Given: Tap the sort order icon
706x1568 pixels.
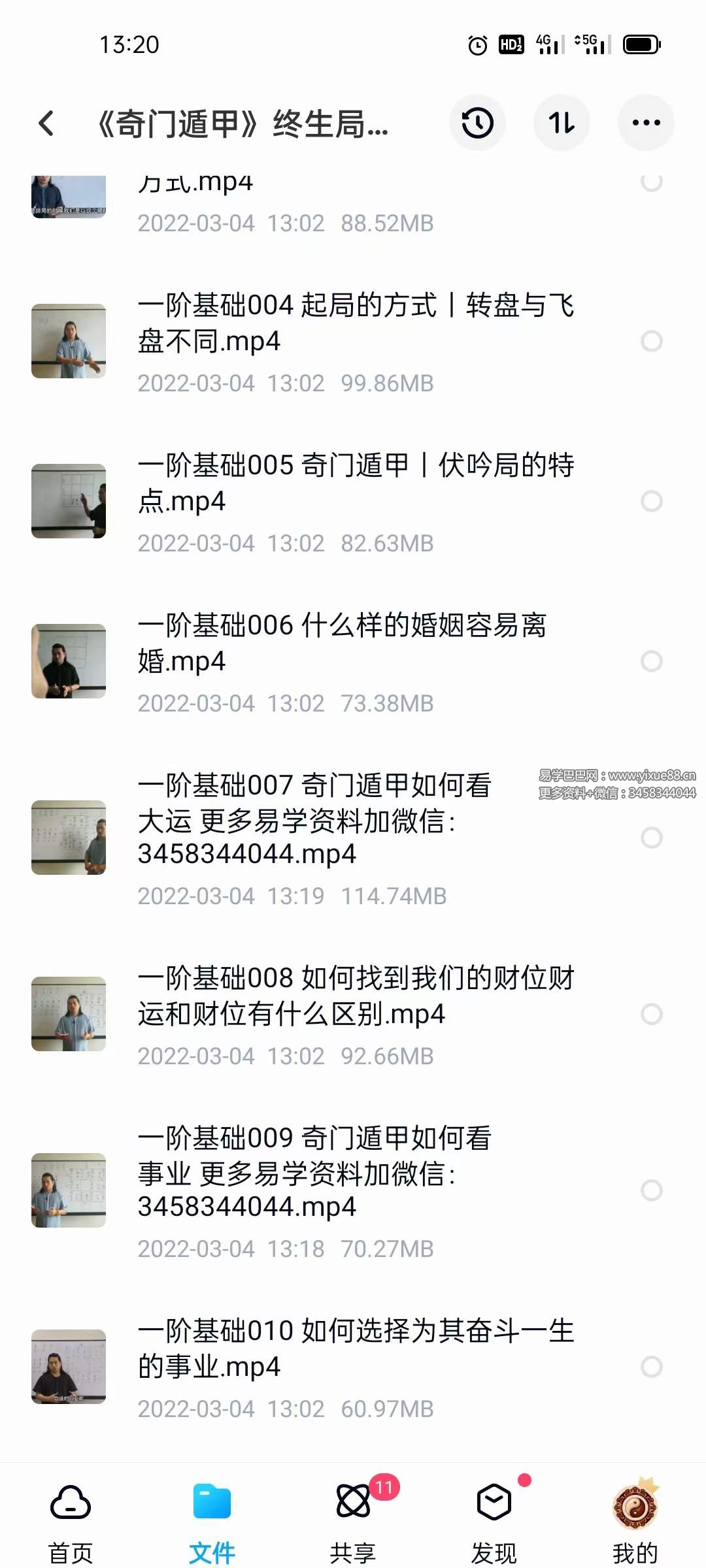Looking at the screenshot, I should 562,123.
